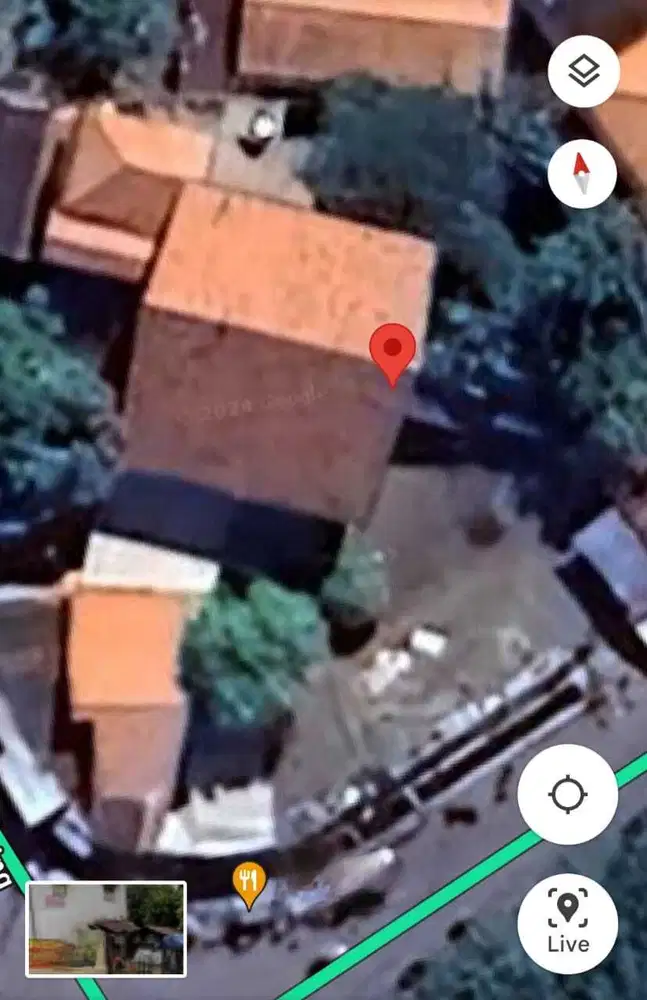Open the map layers selector

(x=583, y=71)
